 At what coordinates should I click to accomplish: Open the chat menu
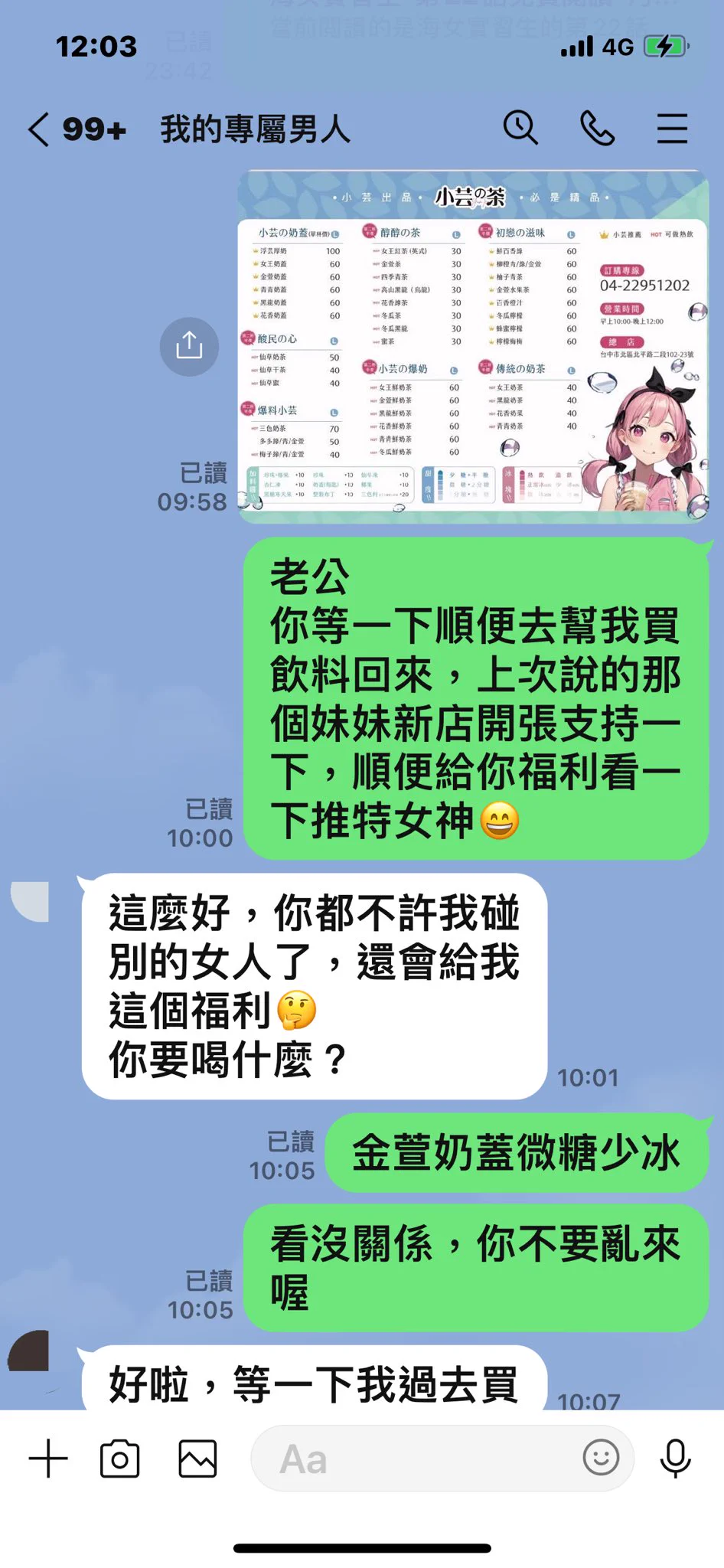[672, 128]
